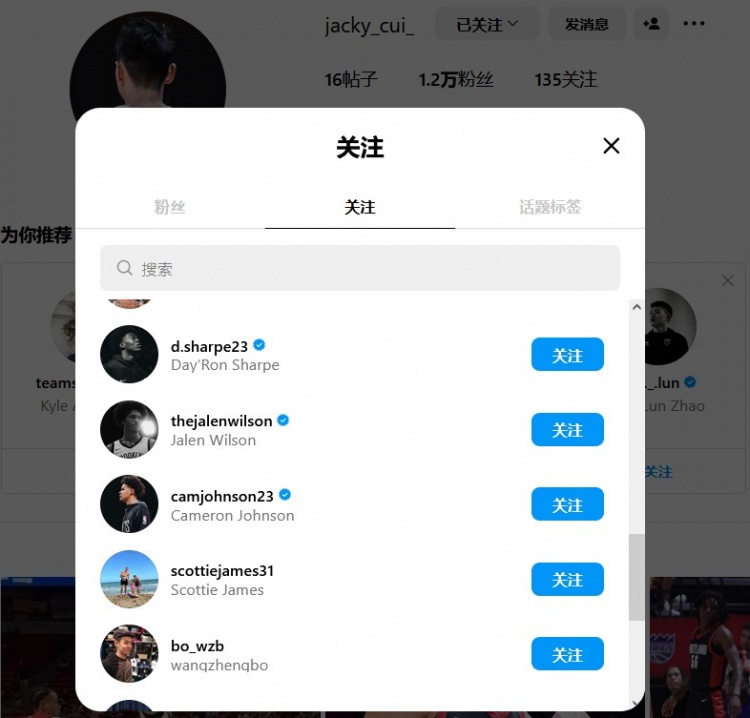This screenshot has width=750, height=718.
Task: Open wangzhengbo's profile
Action: pyautogui.click(x=197, y=646)
